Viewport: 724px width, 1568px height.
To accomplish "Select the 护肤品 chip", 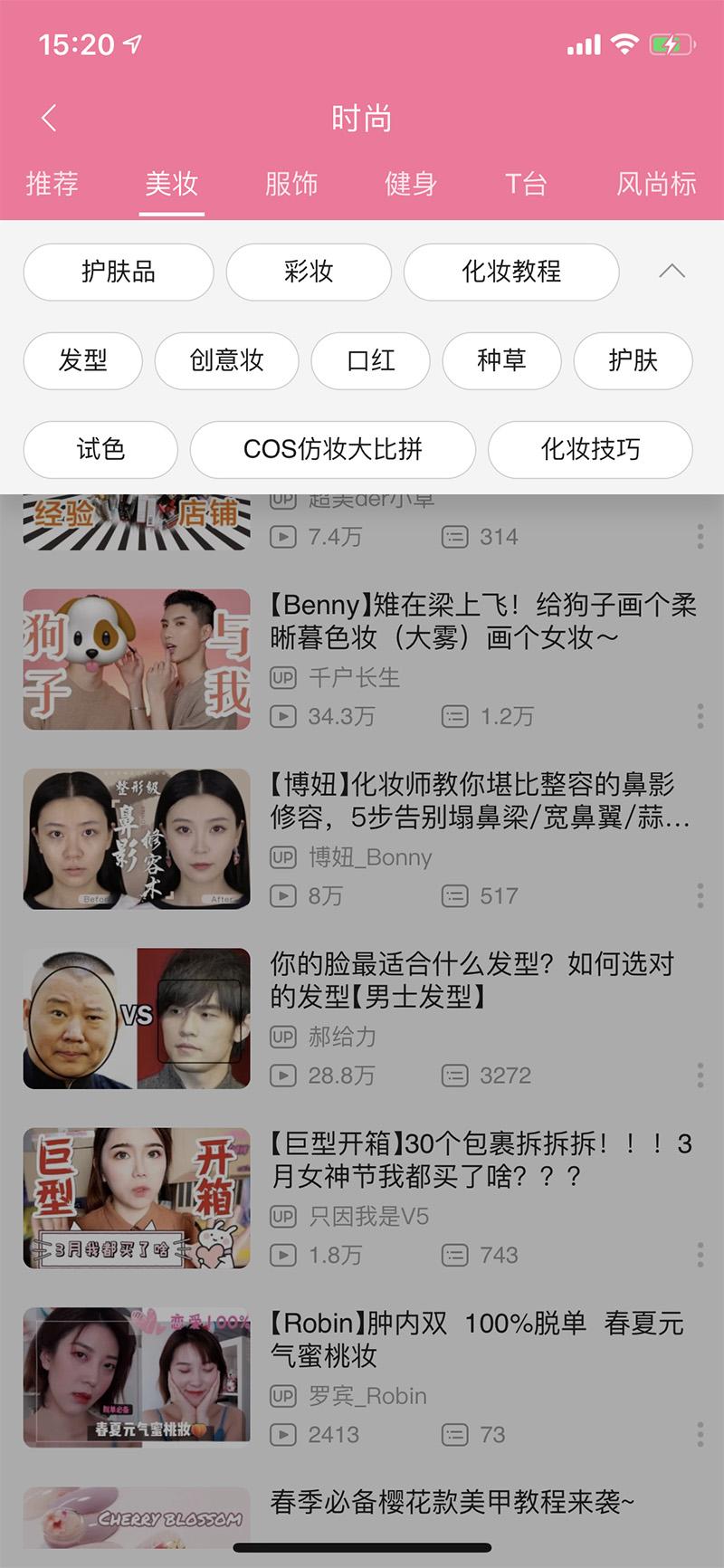I will click(119, 272).
